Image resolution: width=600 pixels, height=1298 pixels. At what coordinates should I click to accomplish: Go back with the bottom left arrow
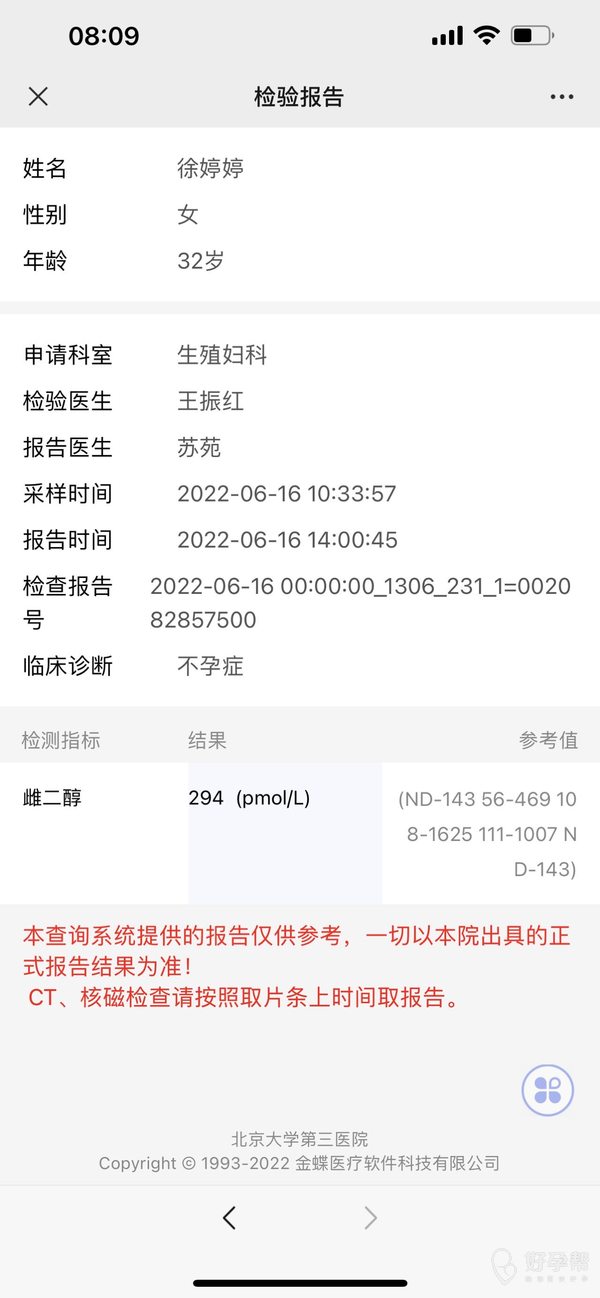point(230,1217)
